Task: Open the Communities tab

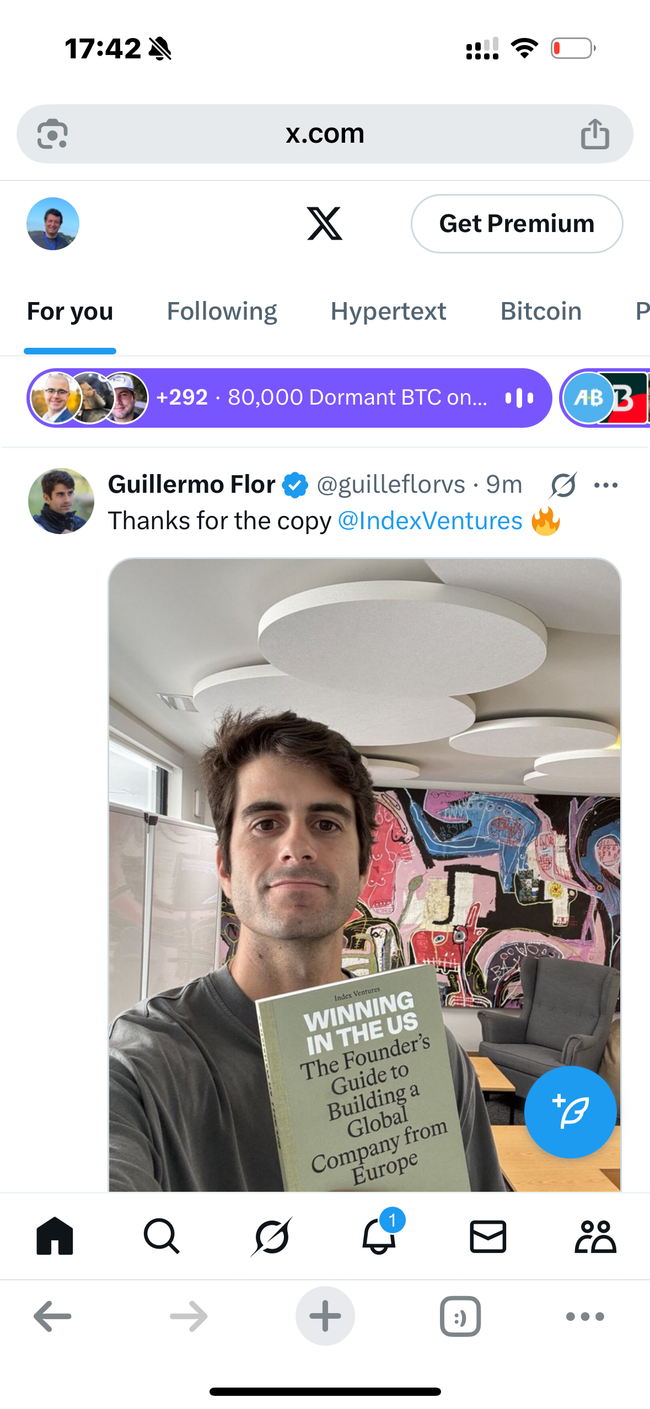Action: (595, 1237)
